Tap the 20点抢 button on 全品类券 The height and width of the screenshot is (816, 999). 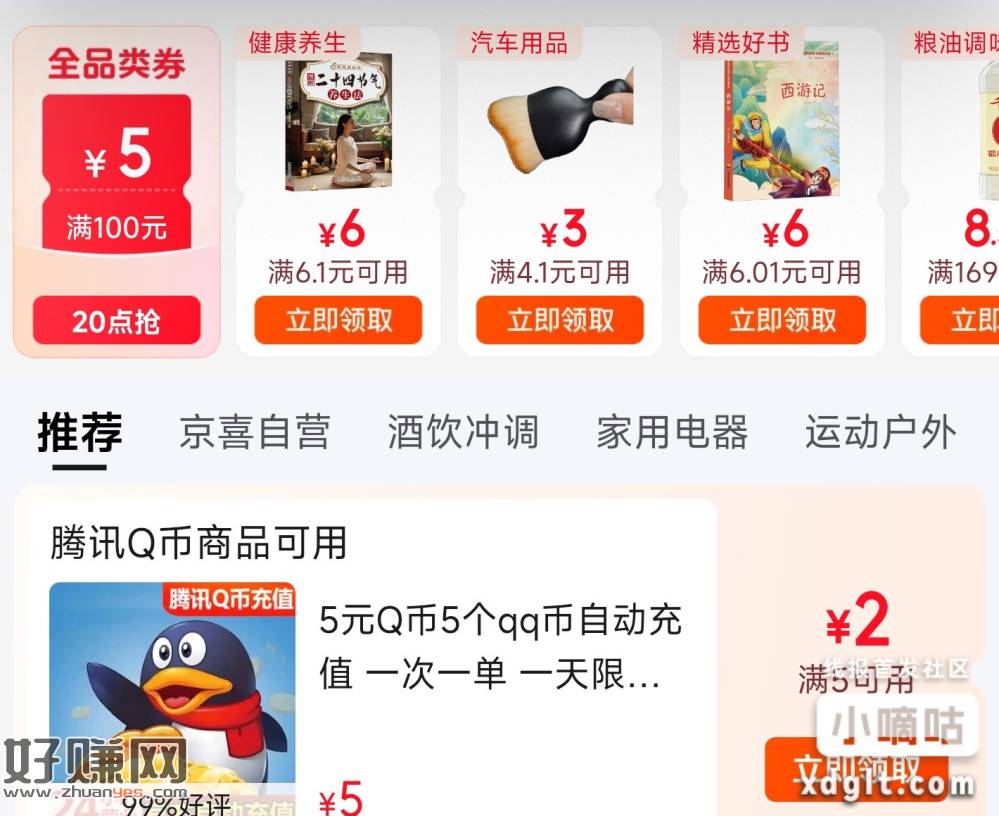tap(116, 321)
